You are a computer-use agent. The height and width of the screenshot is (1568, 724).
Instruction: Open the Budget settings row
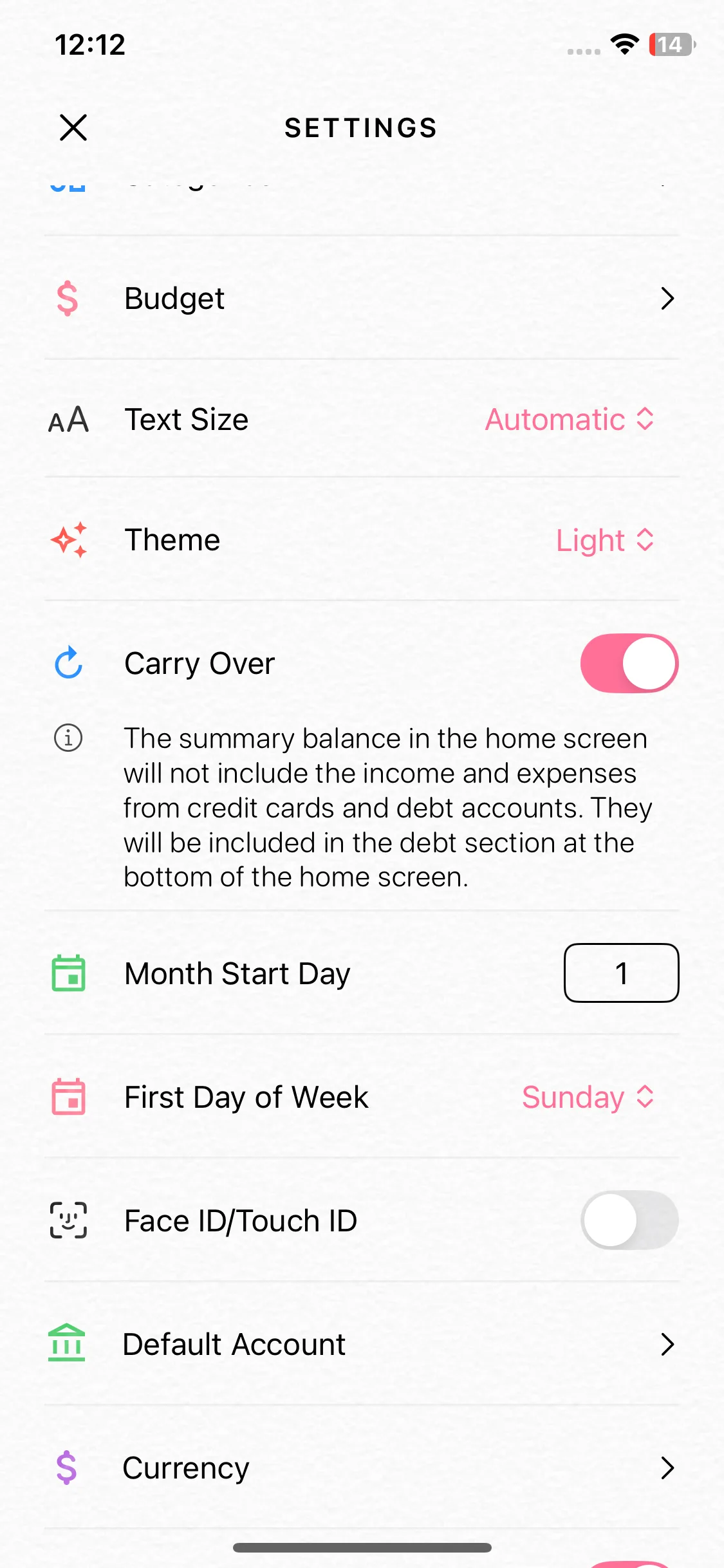coord(362,298)
